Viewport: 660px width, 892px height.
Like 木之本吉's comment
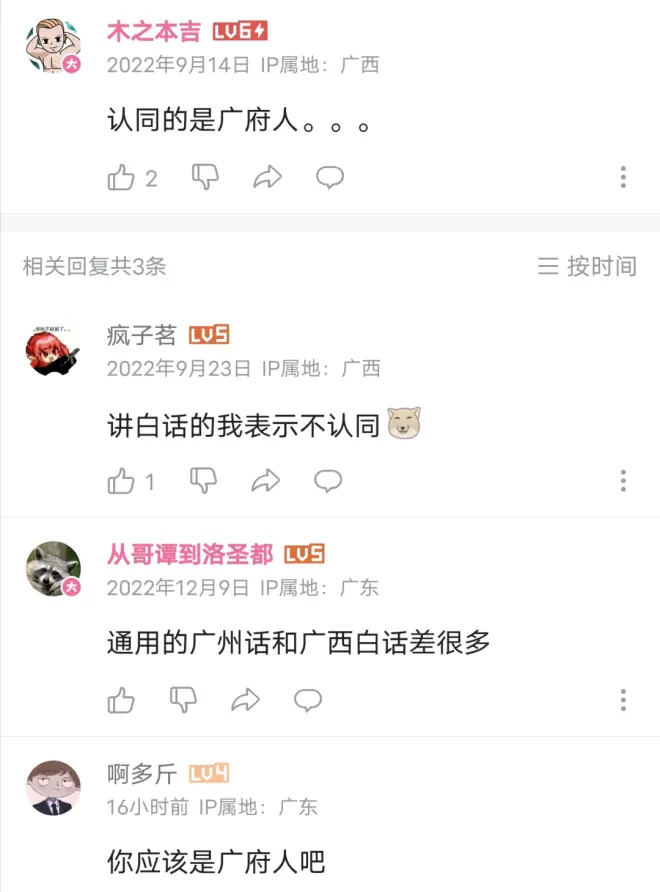point(121,178)
